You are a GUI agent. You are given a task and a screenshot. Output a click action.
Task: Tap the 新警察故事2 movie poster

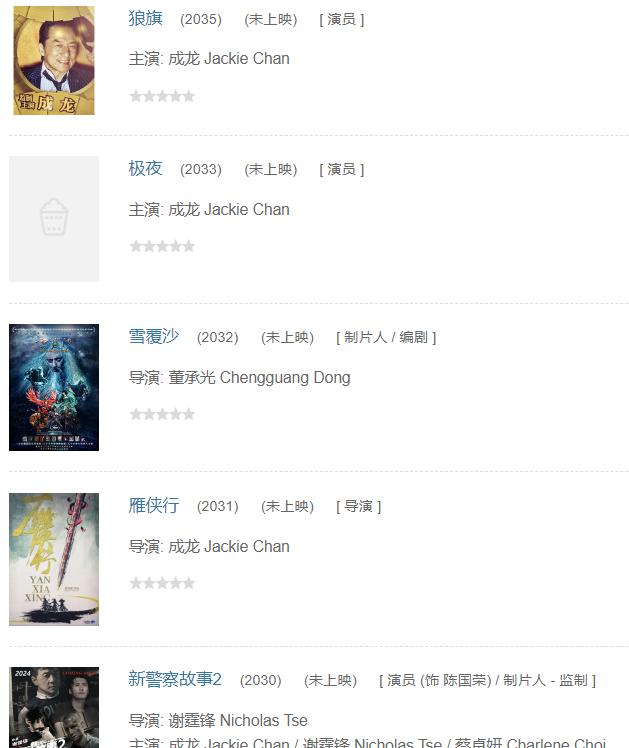pyautogui.click(x=54, y=708)
